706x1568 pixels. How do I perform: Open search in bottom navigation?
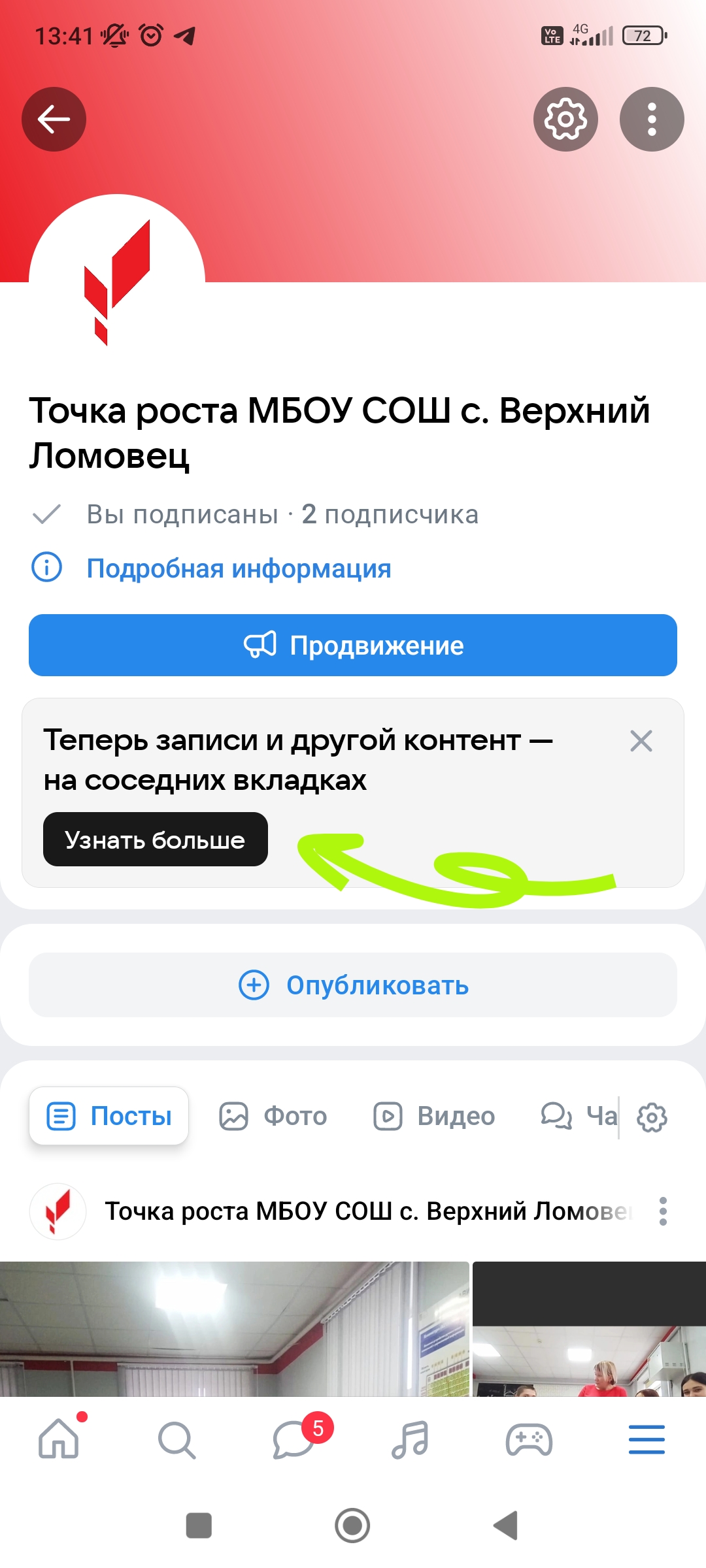pyautogui.click(x=176, y=1440)
